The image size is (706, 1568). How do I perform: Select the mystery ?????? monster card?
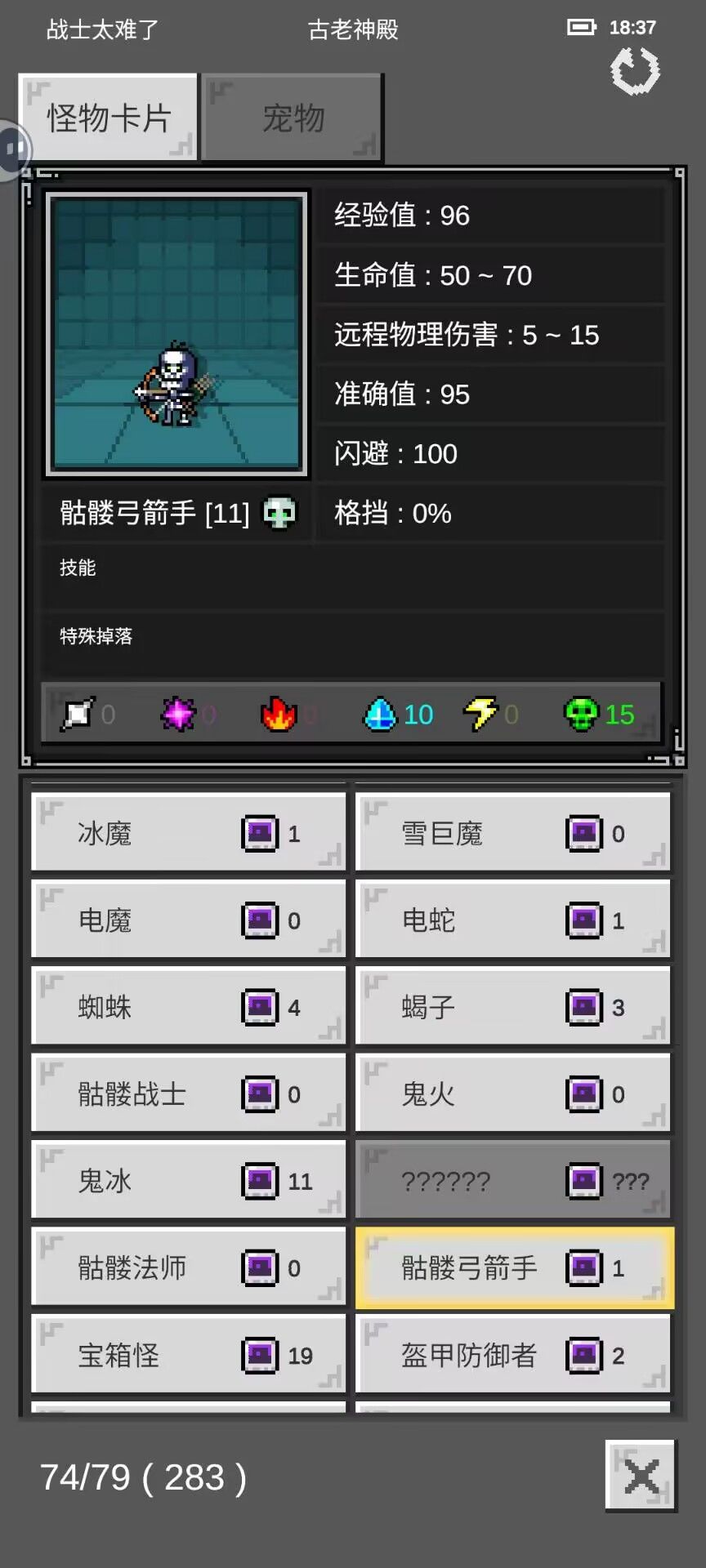(513, 1180)
